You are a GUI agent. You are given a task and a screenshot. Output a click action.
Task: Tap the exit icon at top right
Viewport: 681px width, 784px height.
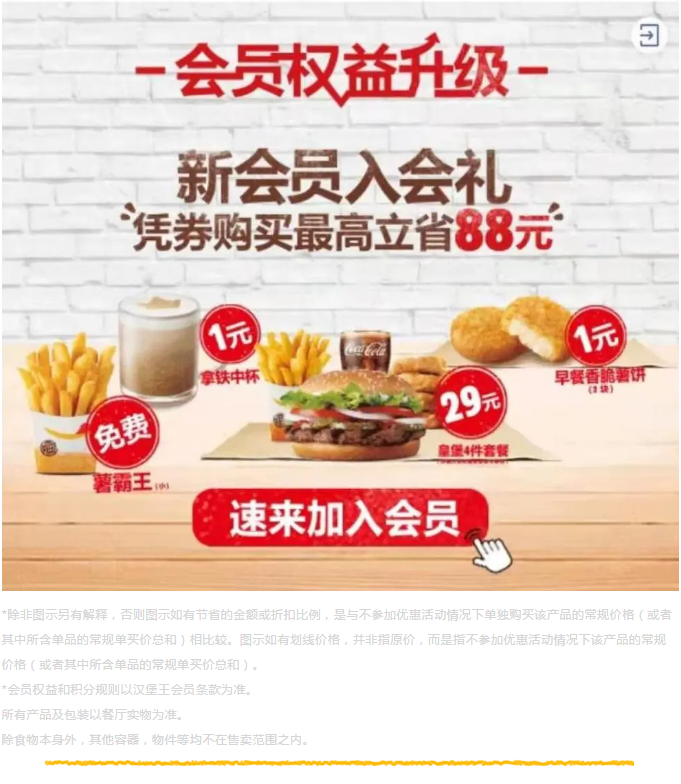pos(648,36)
